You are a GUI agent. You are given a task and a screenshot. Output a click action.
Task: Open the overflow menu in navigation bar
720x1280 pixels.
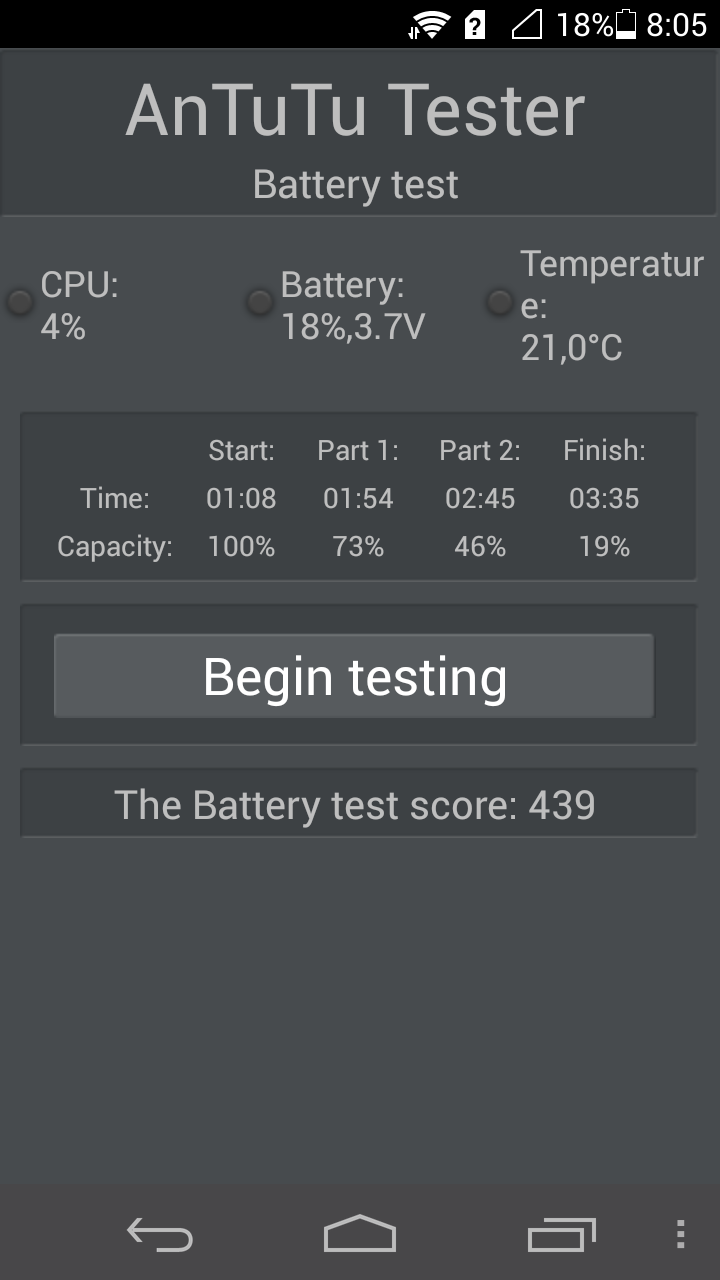pyautogui.click(x=680, y=1235)
